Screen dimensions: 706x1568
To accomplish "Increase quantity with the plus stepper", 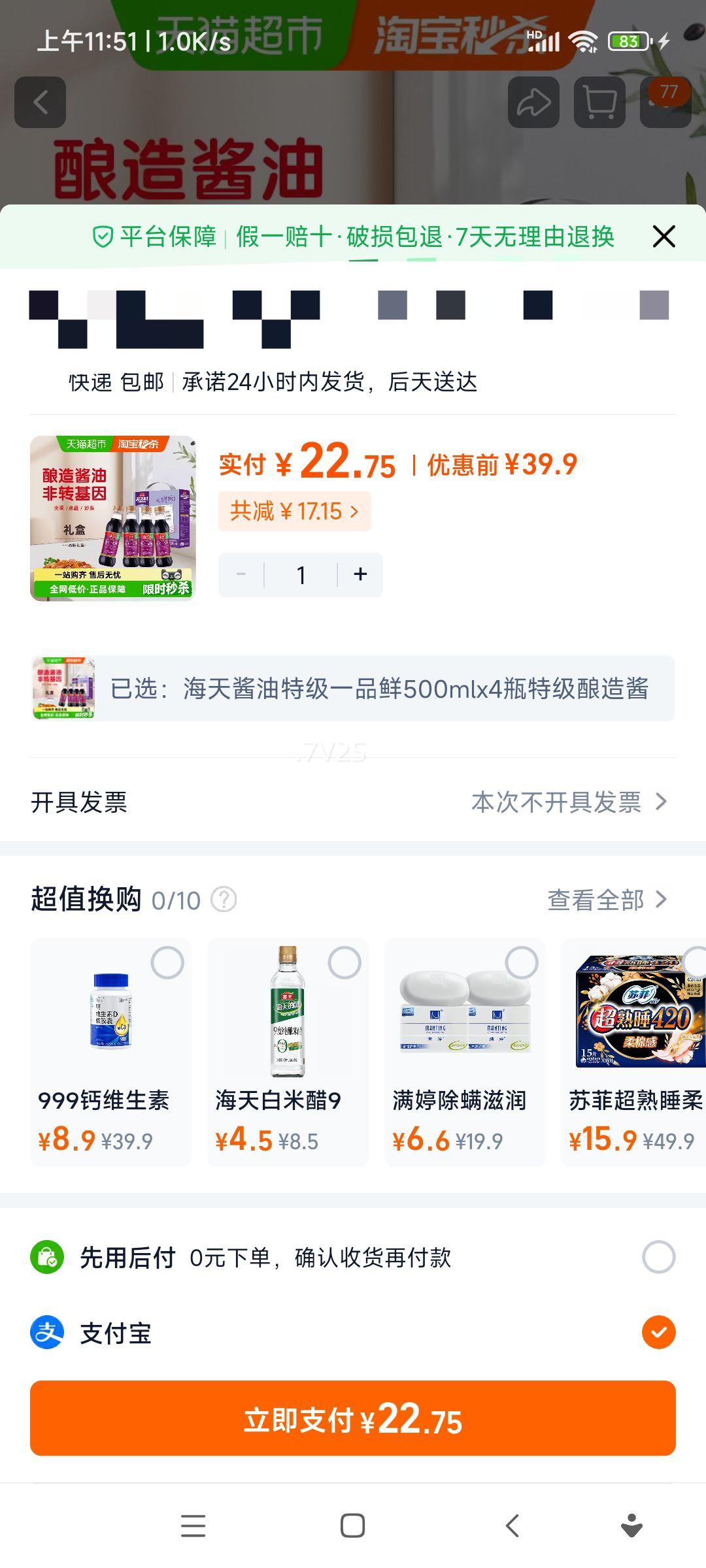I will 360,575.
